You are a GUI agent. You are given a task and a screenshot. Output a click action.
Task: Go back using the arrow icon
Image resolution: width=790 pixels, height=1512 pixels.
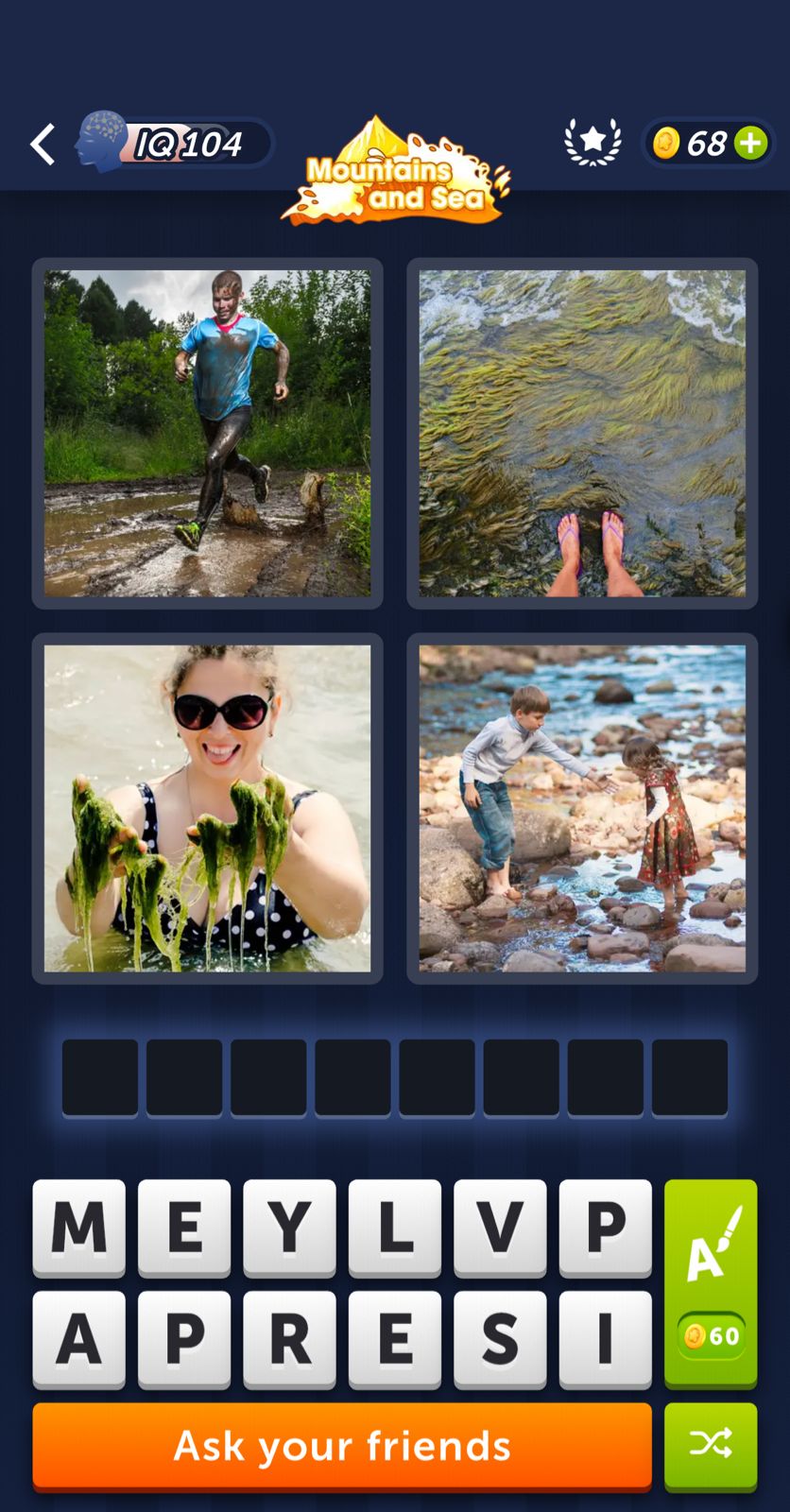point(43,145)
